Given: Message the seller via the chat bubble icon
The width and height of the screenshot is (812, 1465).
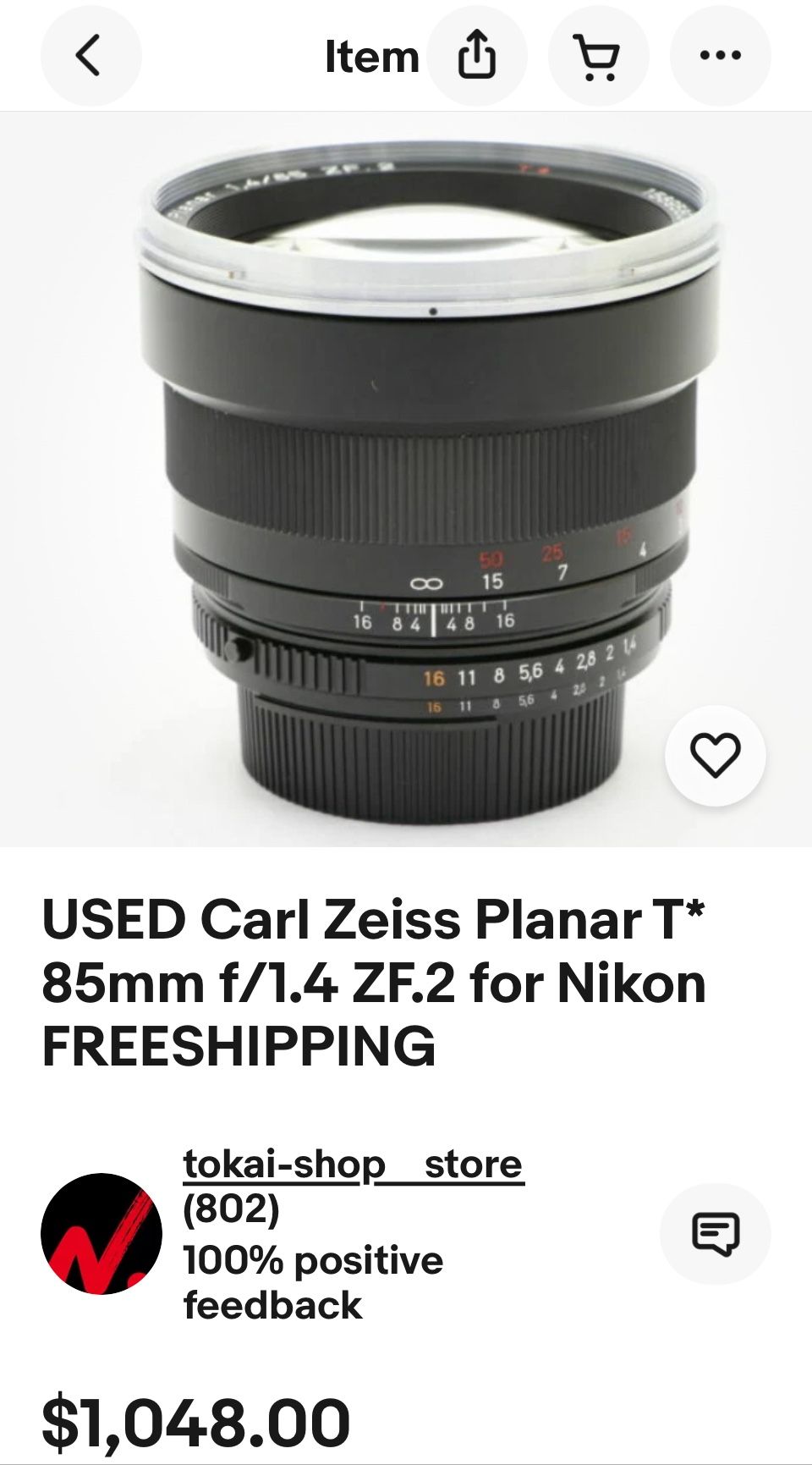Looking at the screenshot, I should pyautogui.click(x=716, y=1233).
